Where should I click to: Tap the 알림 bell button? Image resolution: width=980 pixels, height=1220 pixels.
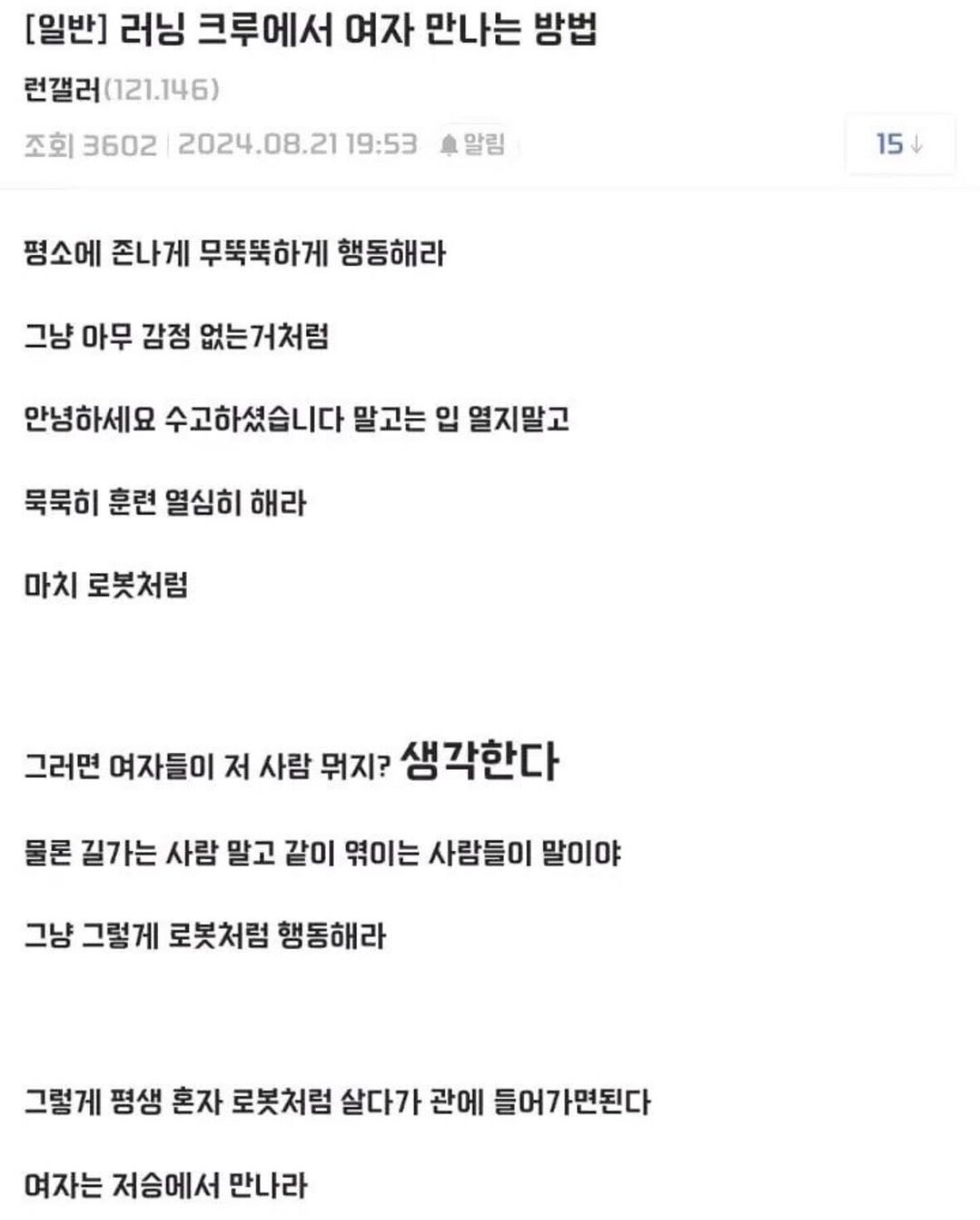point(472,145)
